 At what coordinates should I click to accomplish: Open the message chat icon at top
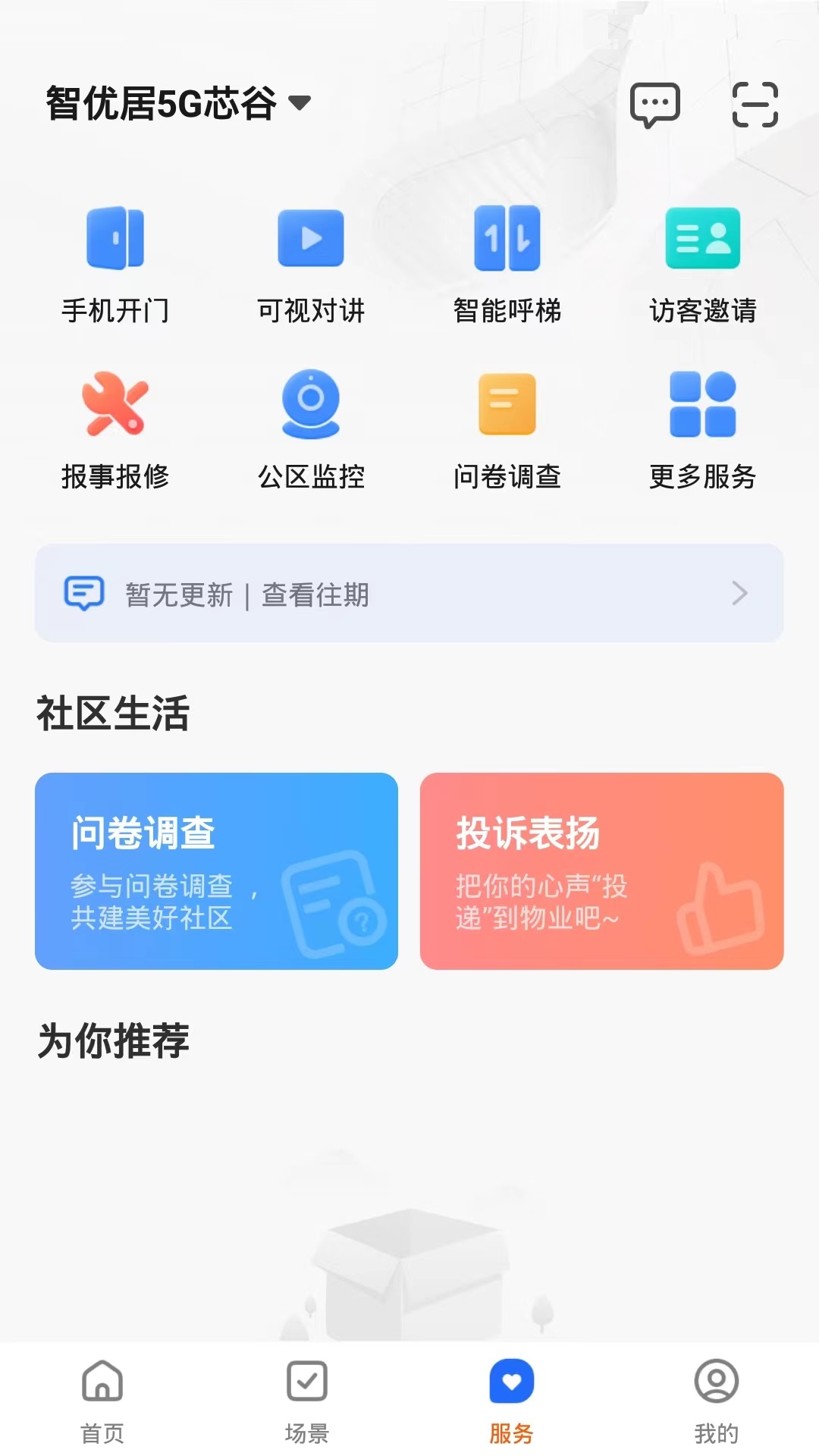[x=654, y=104]
